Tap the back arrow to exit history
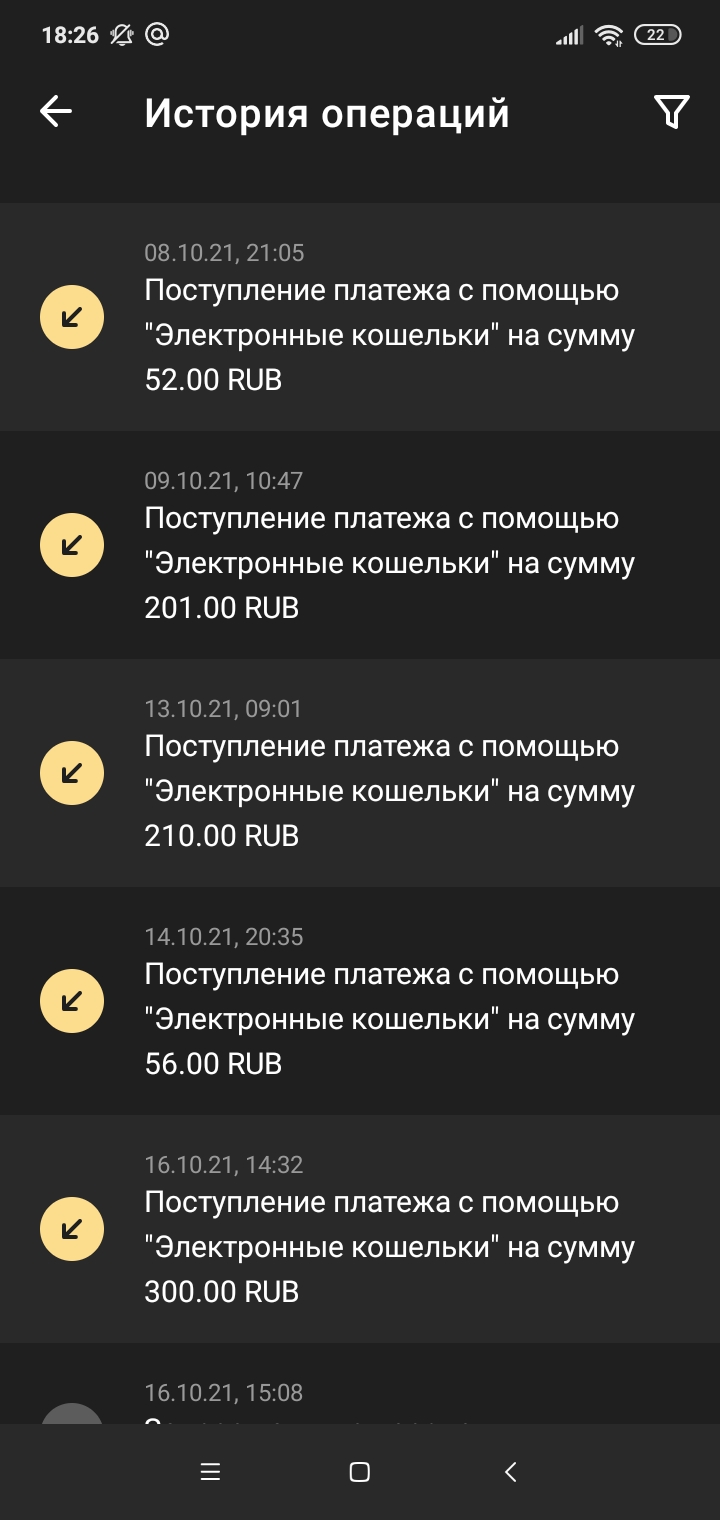720x1520 pixels. point(55,110)
